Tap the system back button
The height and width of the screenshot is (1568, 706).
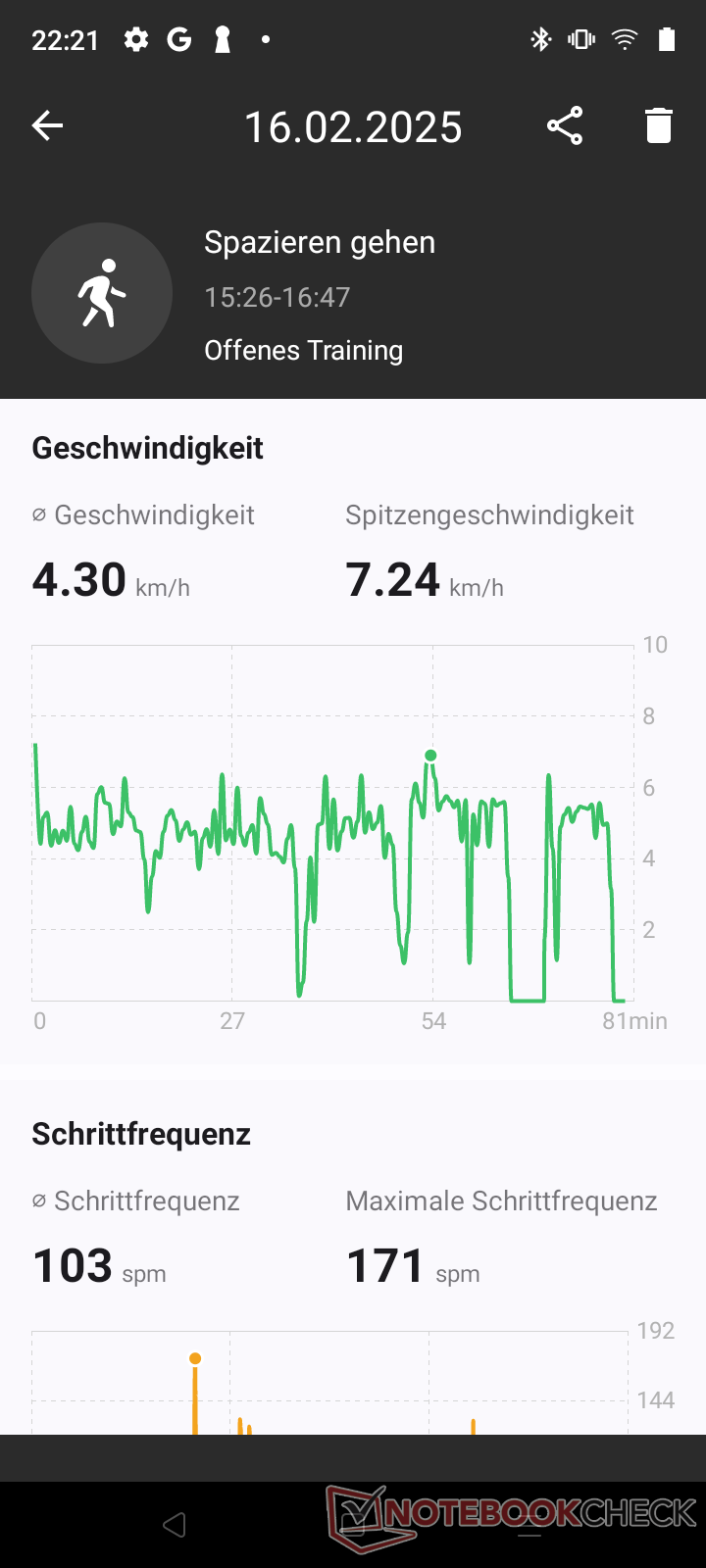tap(175, 1524)
